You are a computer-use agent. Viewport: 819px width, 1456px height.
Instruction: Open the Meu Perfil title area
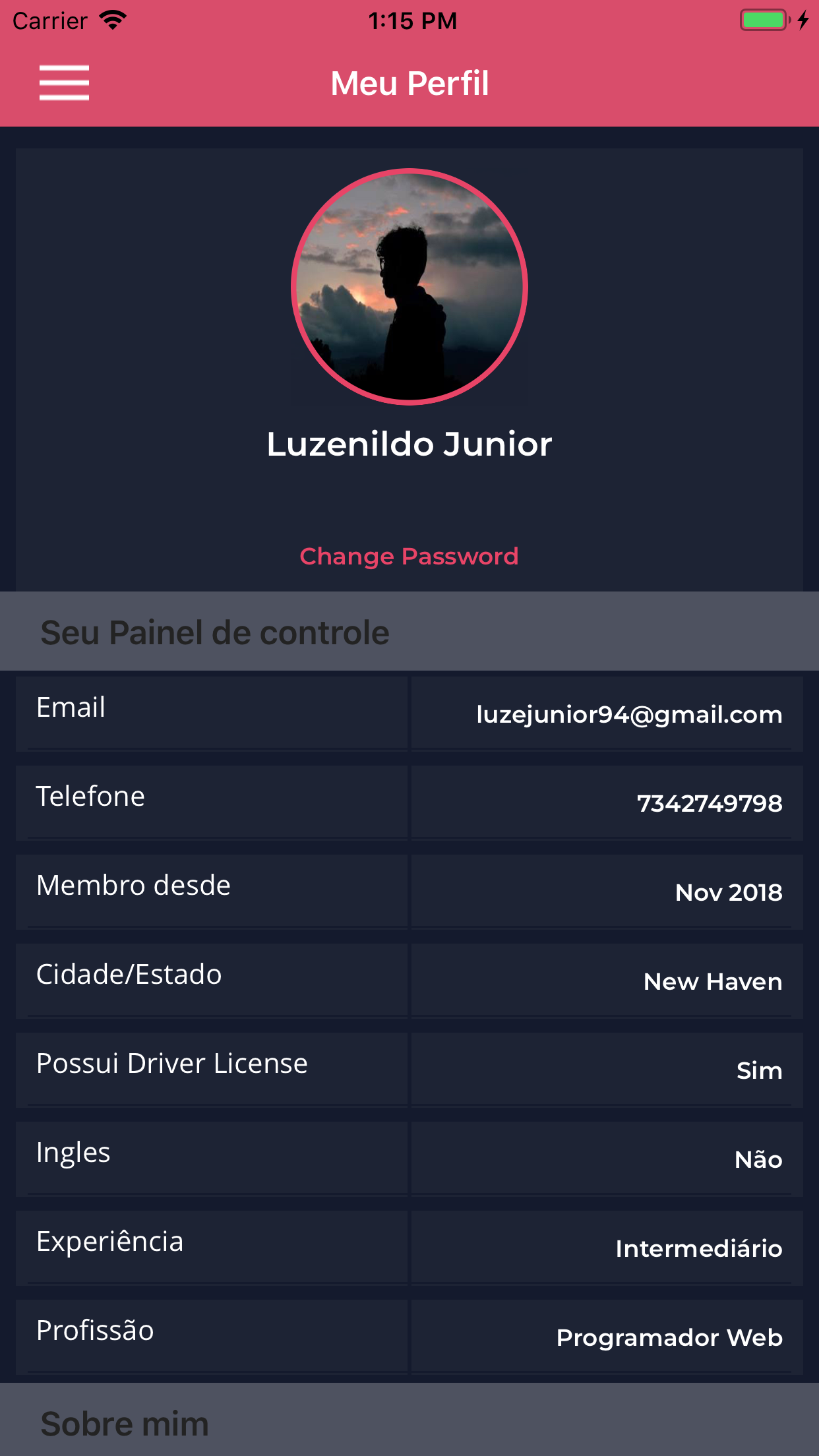[409, 82]
